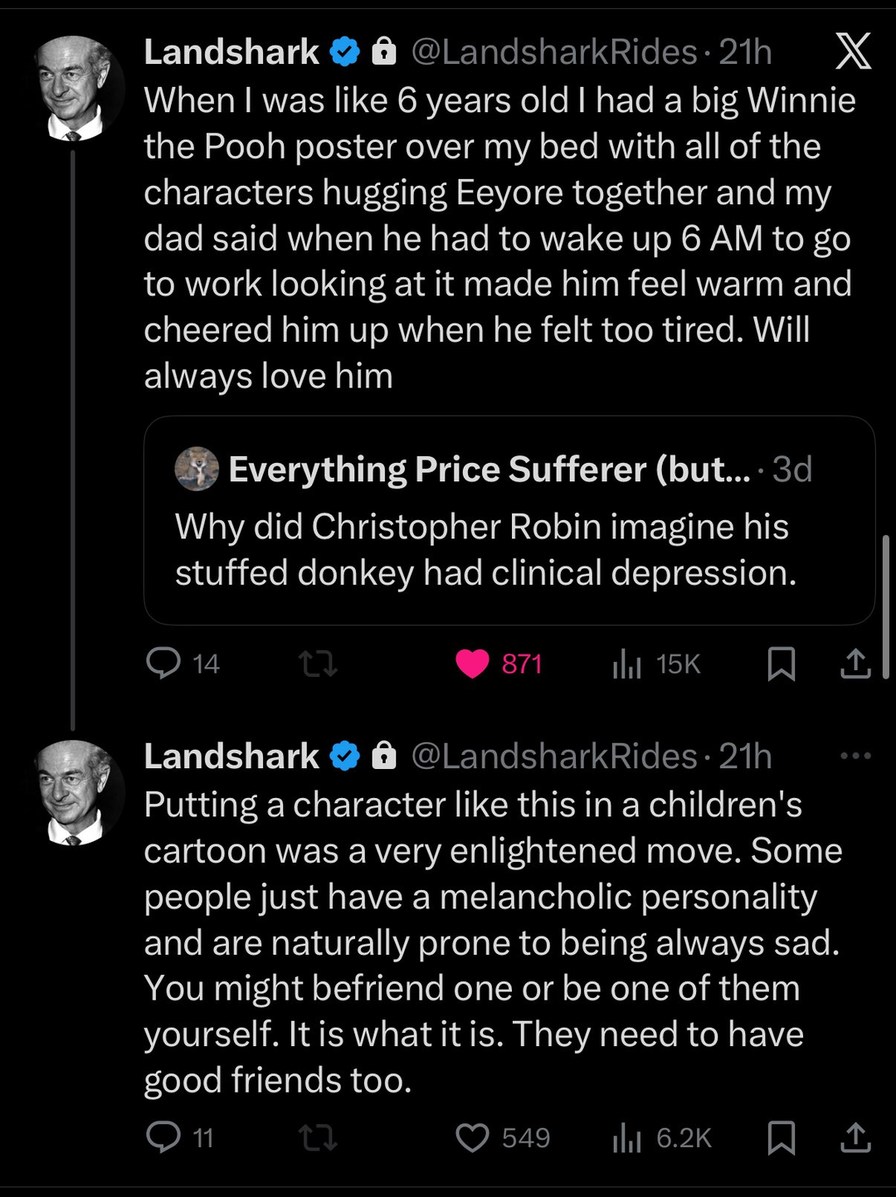Click the verified badge on the second tweet

click(344, 755)
